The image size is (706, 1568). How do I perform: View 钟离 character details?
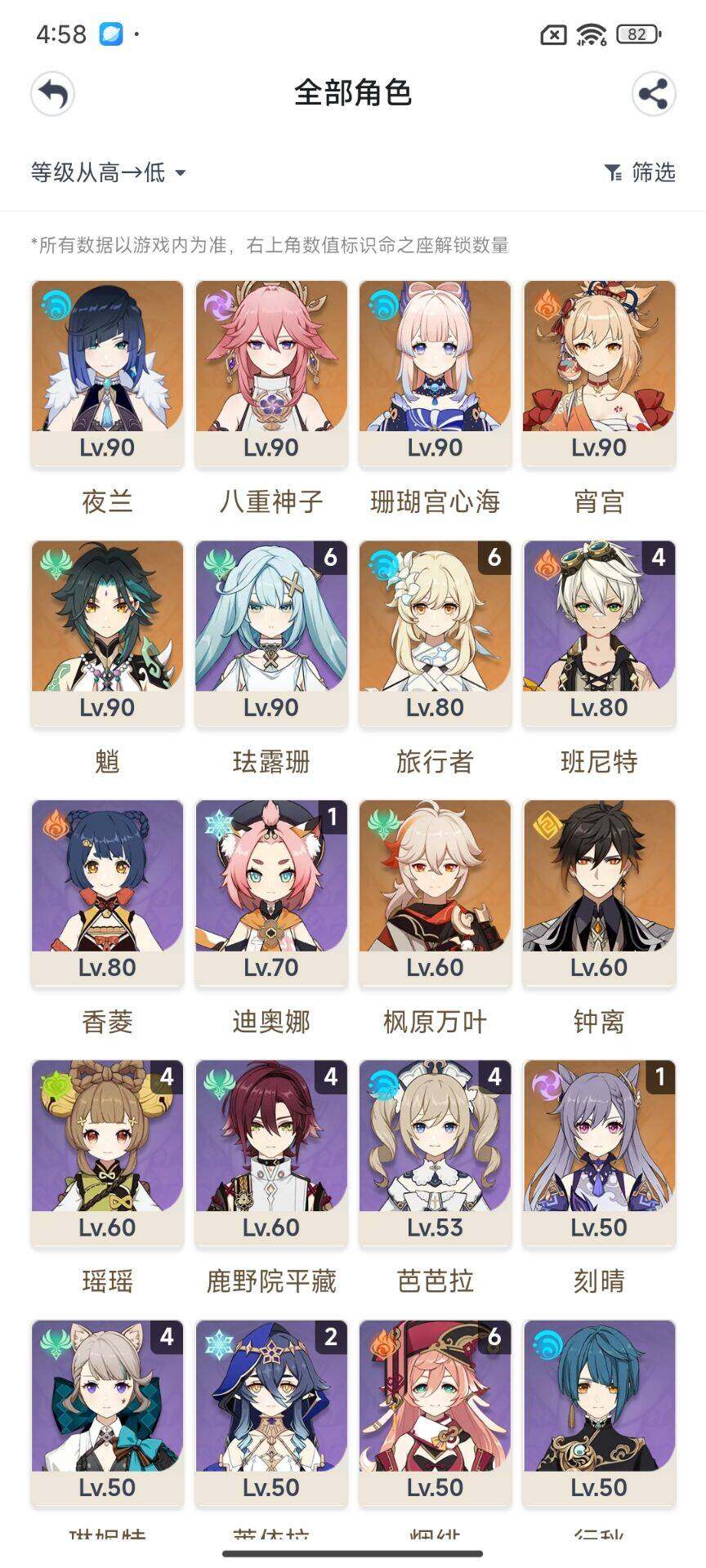pyautogui.click(x=599, y=893)
